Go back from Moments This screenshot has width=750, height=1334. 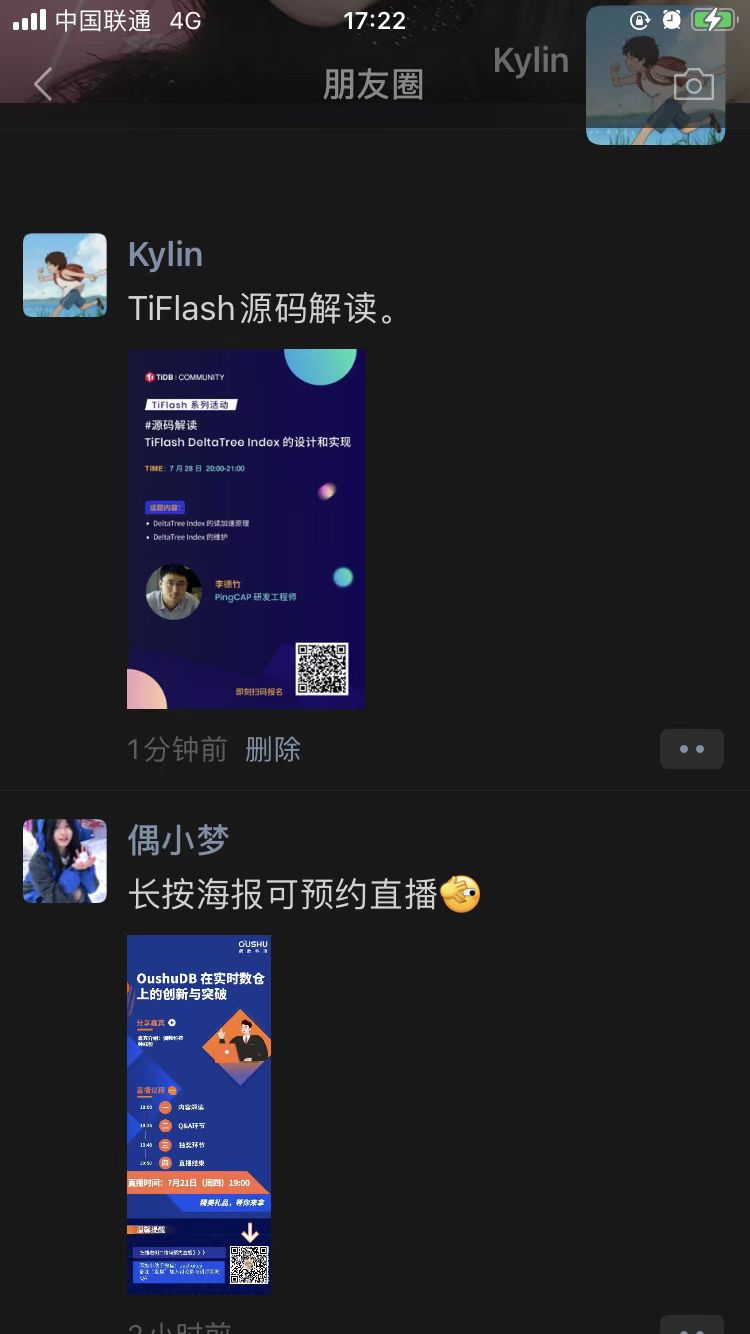coord(42,84)
